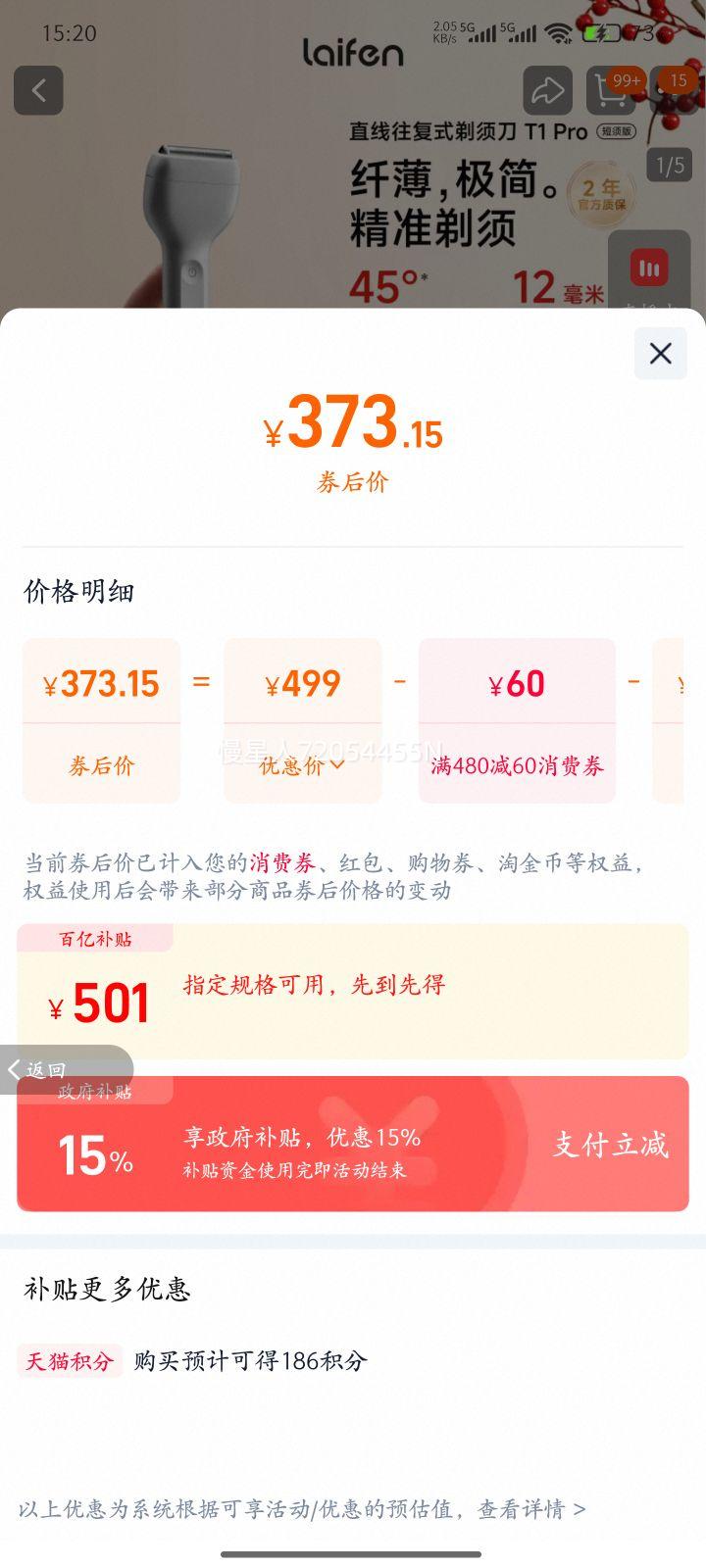Tap the 满480减60消费券 coupon card
Screen dimensions: 706x1568
tap(517, 720)
